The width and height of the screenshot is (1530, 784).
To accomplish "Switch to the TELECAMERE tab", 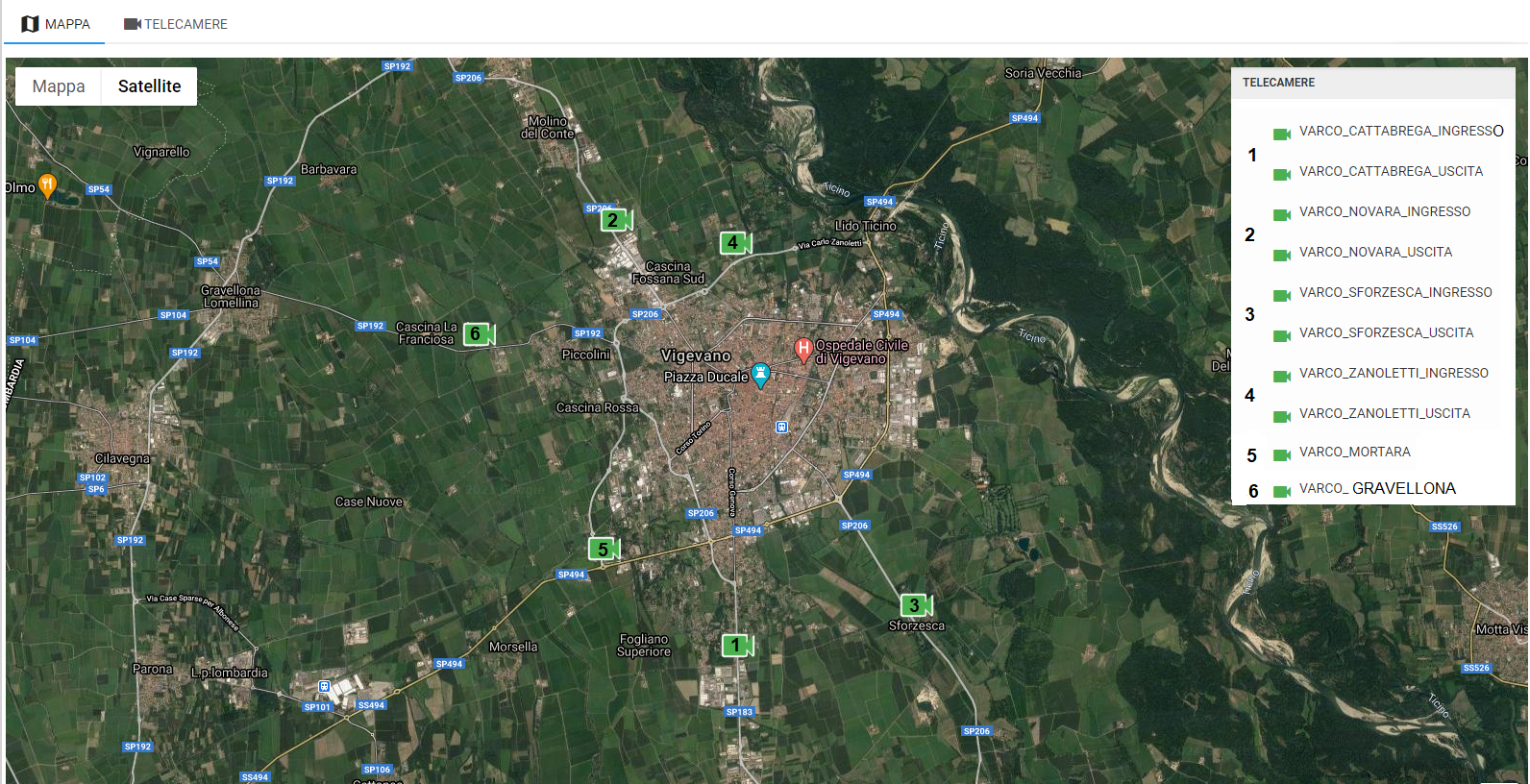I will click(176, 24).
